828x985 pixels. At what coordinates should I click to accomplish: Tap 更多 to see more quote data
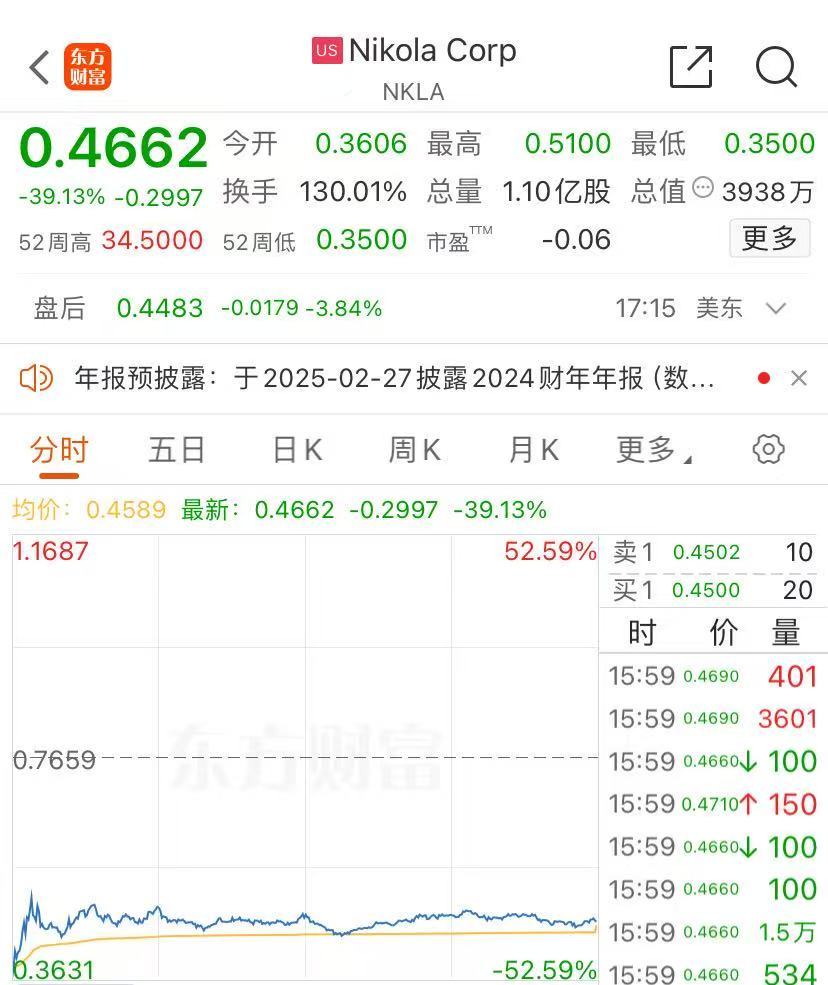tap(770, 238)
